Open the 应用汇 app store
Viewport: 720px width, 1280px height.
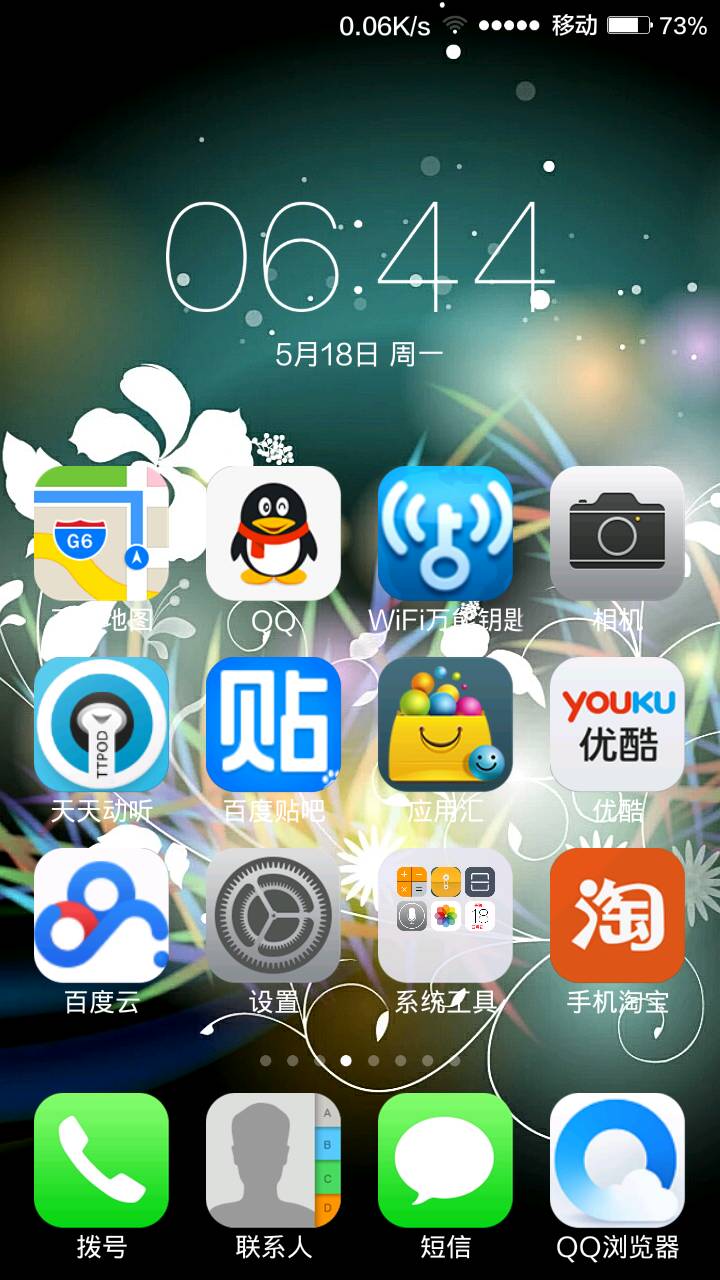(x=445, y=724)
